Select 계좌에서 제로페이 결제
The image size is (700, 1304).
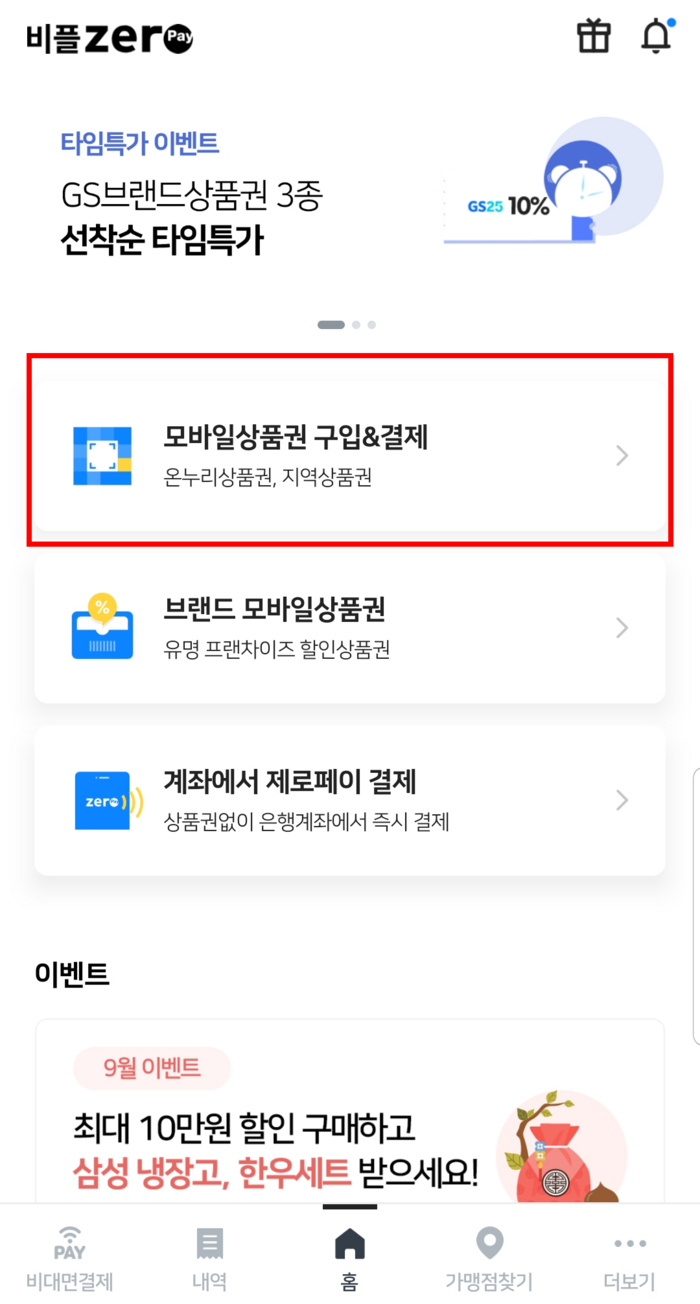[350, 800]
